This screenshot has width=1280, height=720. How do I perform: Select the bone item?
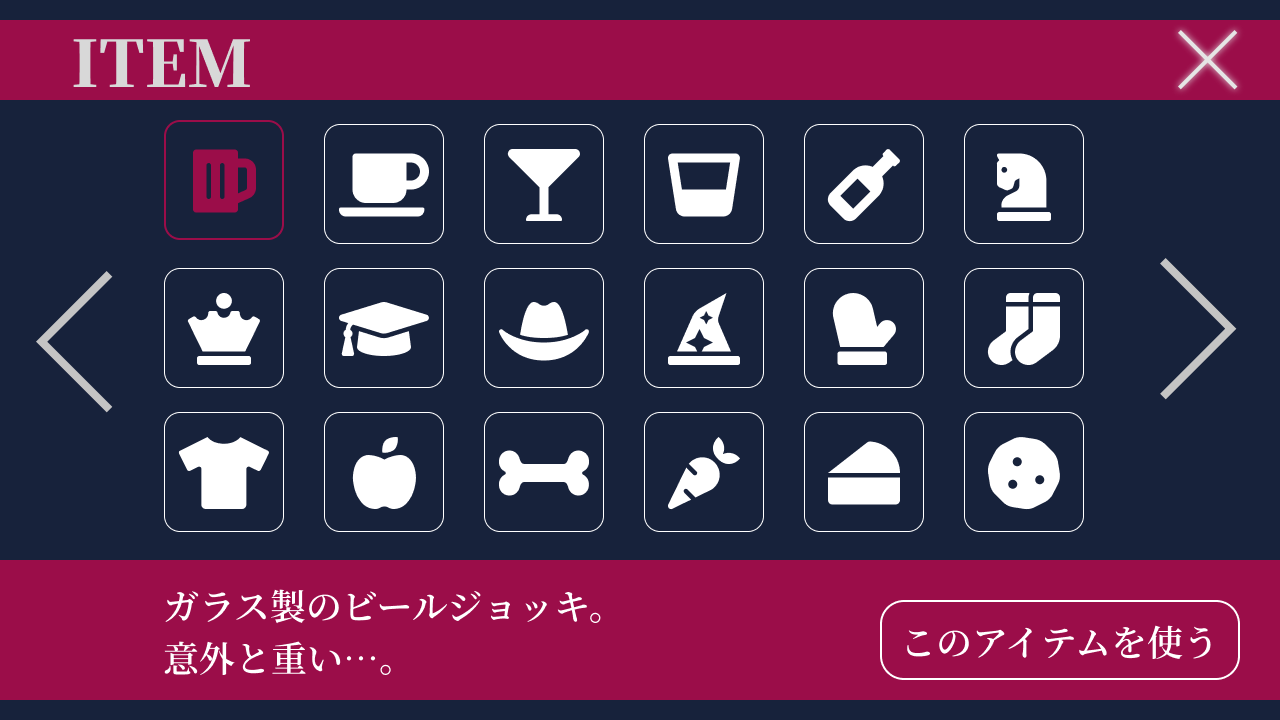544,472
